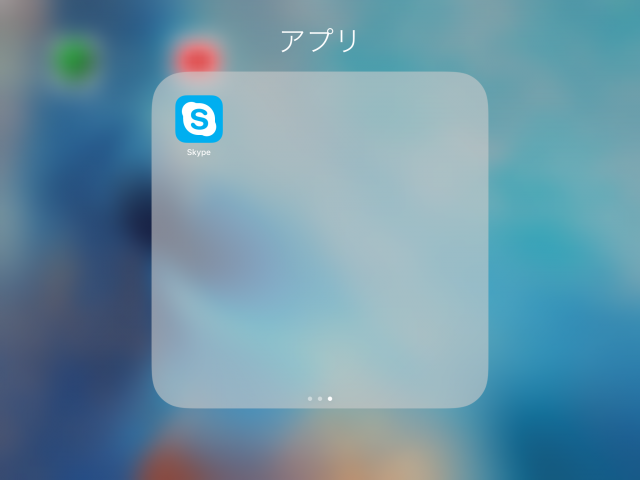
Task: Open the Skype app
Action: click(x=199, y=119)
